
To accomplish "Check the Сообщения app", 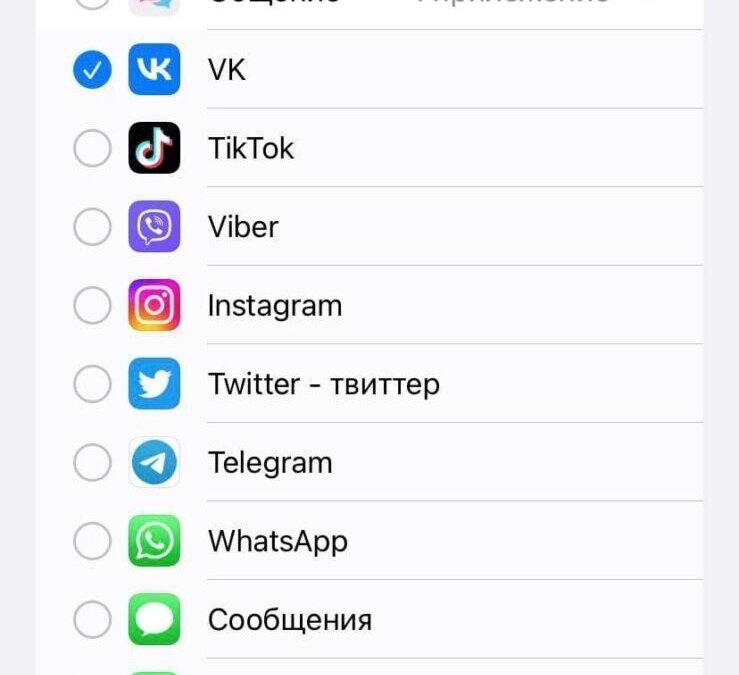I will coord(92,620).
